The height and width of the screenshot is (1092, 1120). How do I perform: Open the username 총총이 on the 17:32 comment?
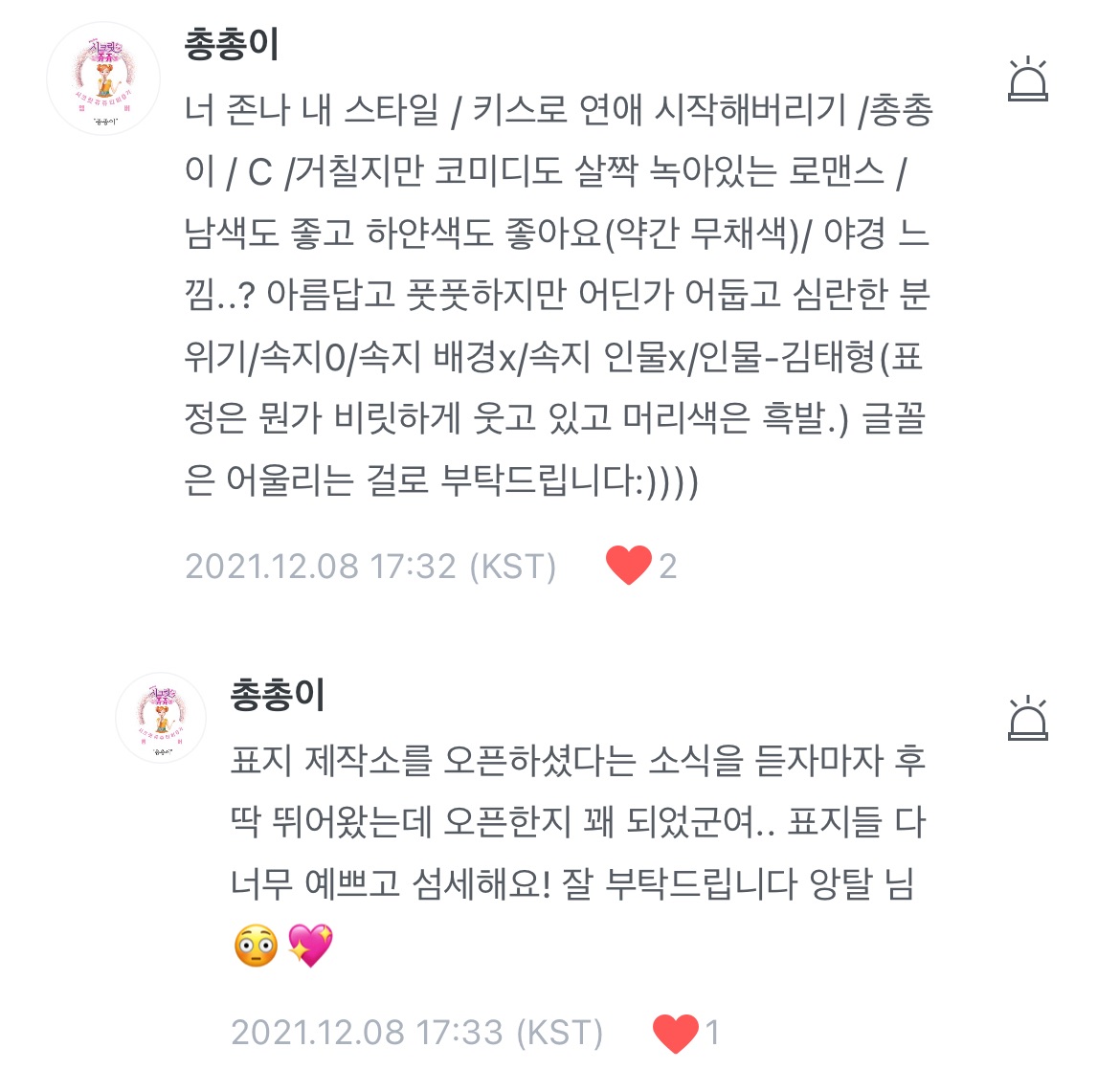(232, 45)
